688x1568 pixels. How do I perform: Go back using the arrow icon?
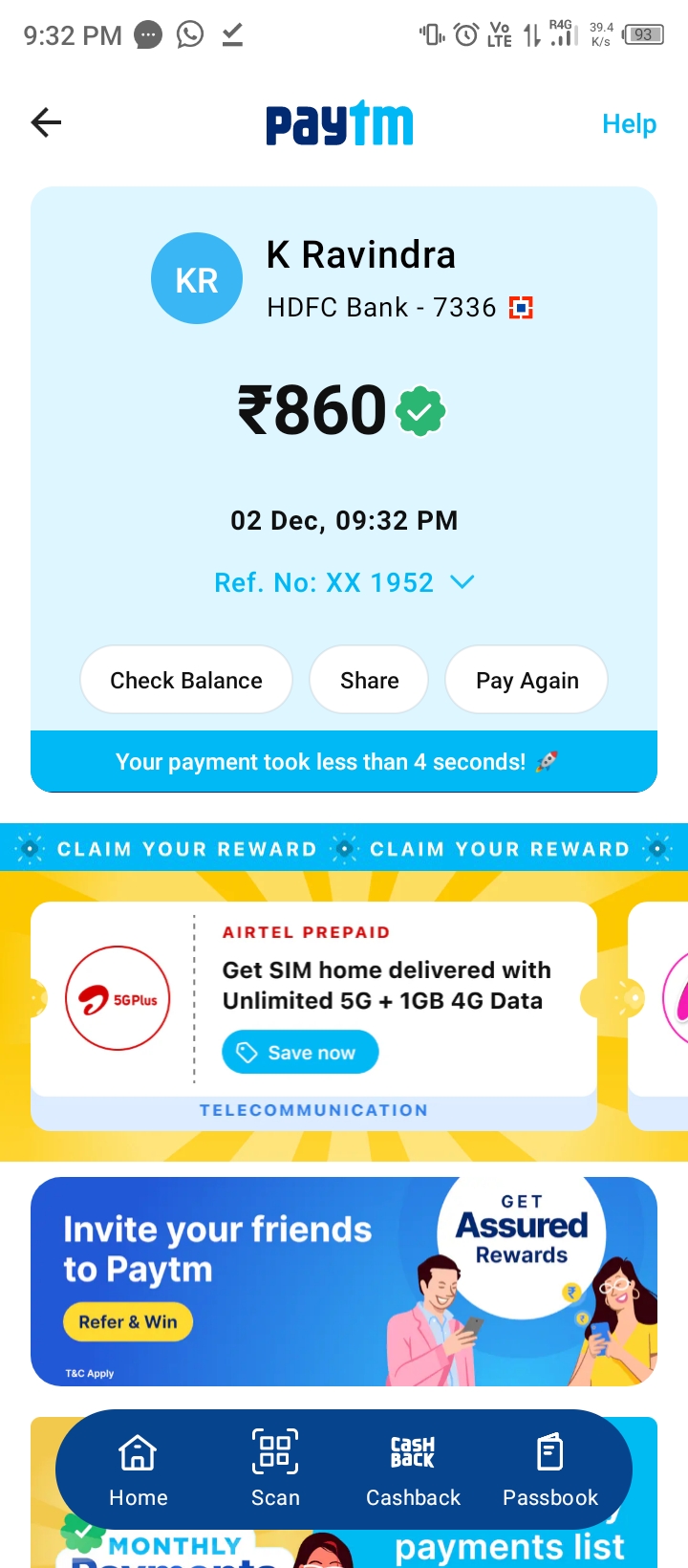46,122
